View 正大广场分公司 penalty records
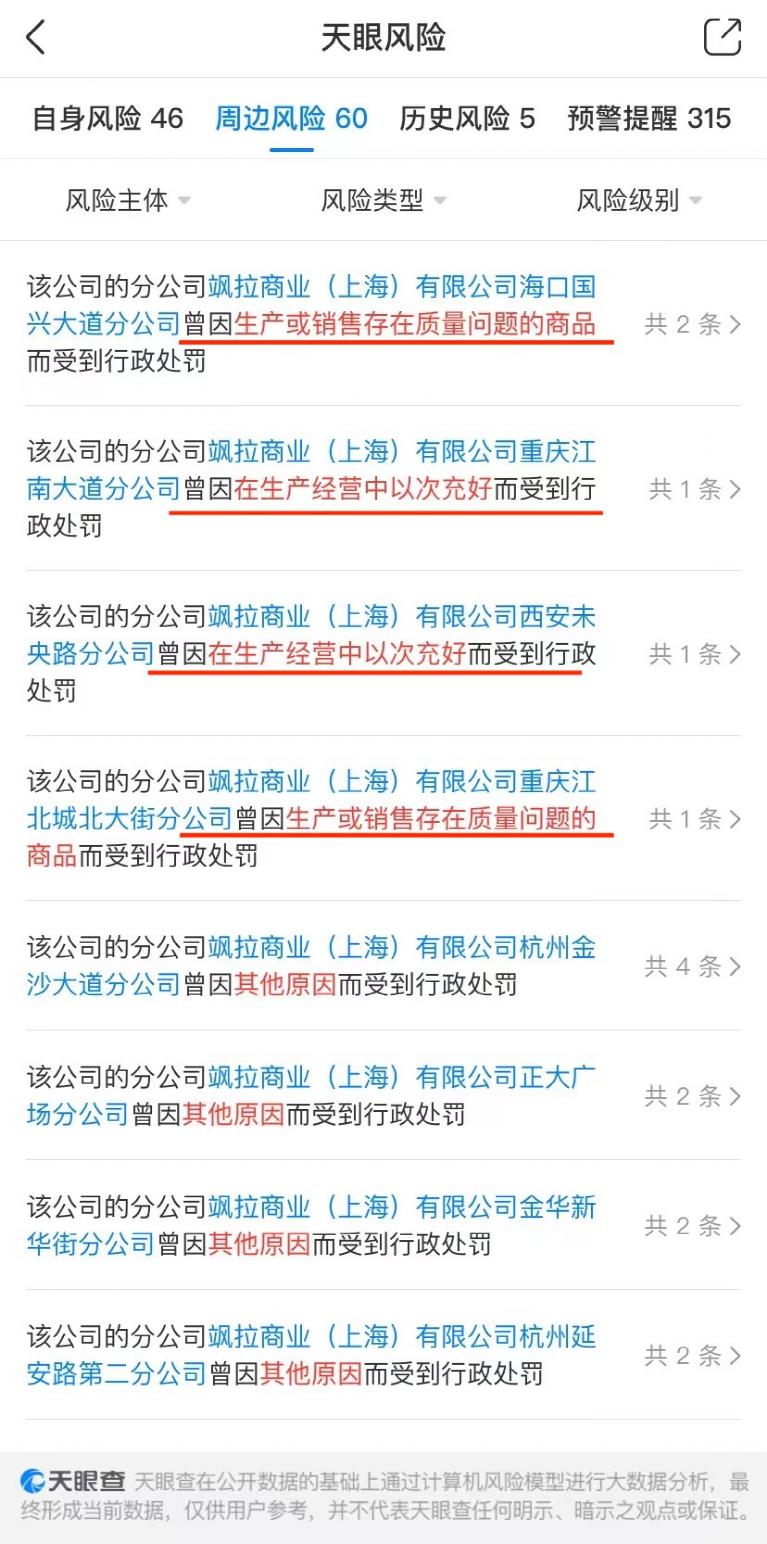The height and width of the screenshot is (1544, 767). 692,1096
